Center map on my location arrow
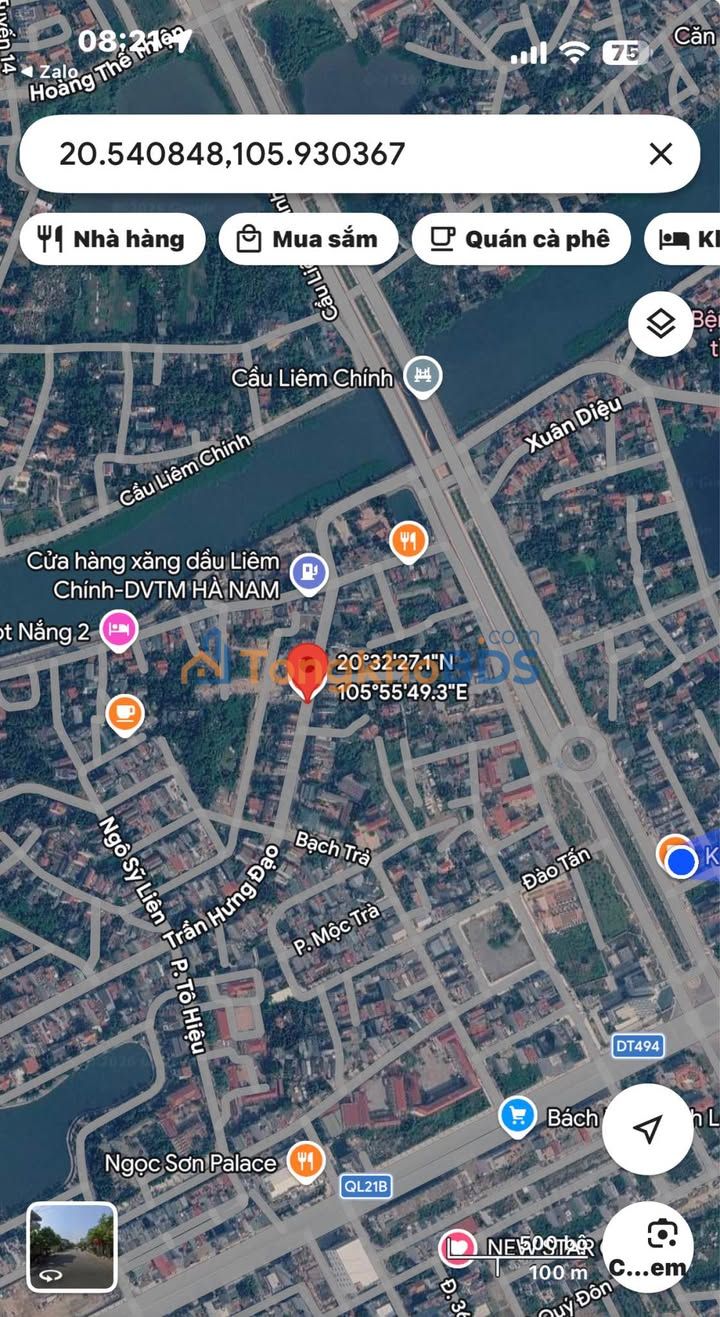 (x=647, y=1129)
